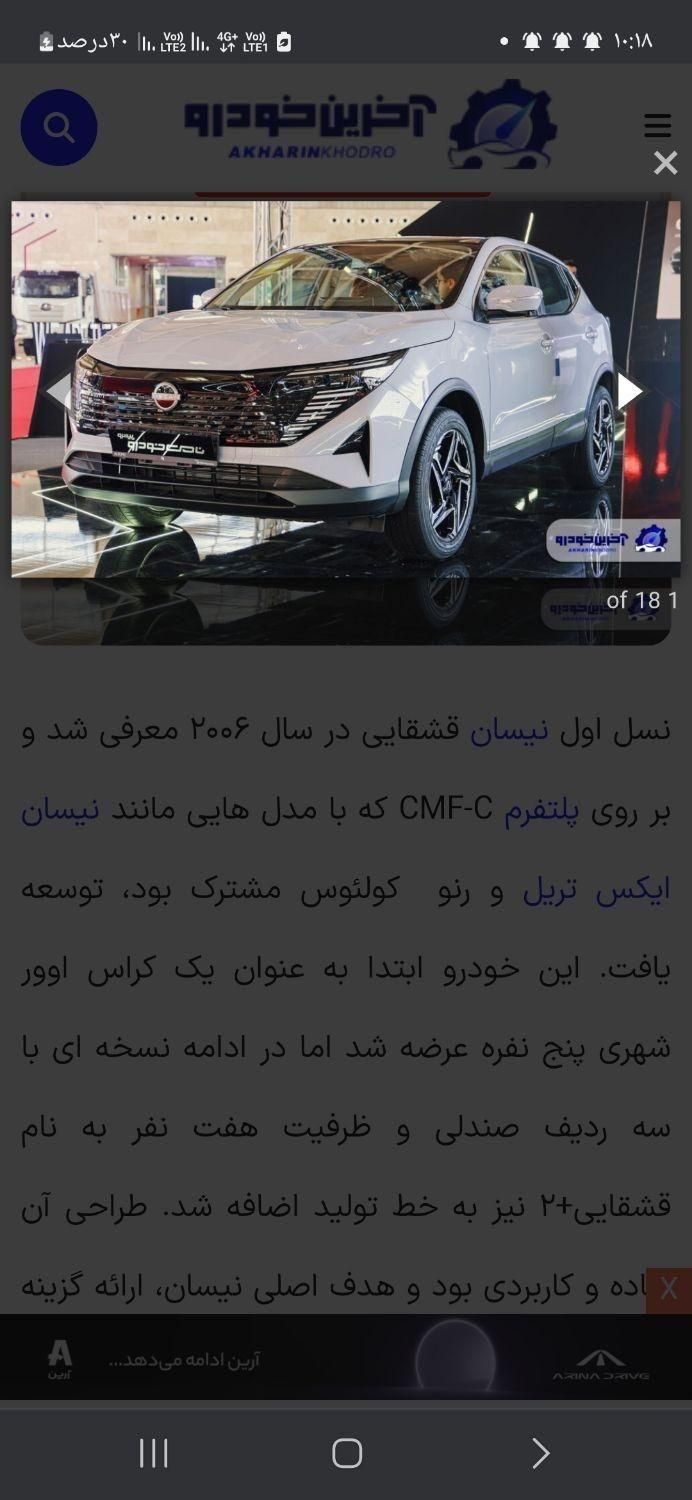Open the hamburger menu
692x1500 pixels.
tap(657, 126)
